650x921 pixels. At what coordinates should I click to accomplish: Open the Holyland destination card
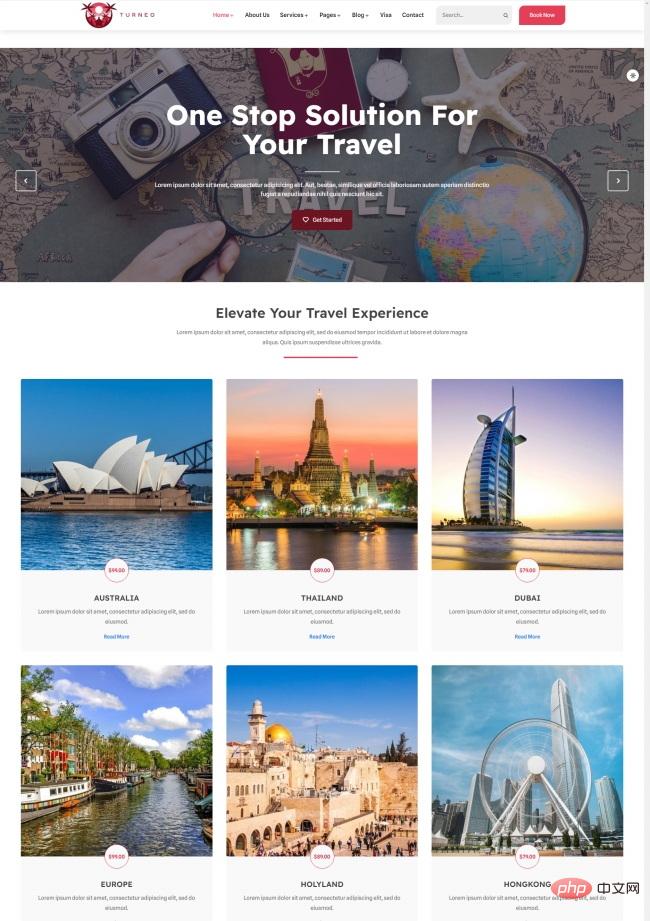pyautogui.click(x=322, y=884)
